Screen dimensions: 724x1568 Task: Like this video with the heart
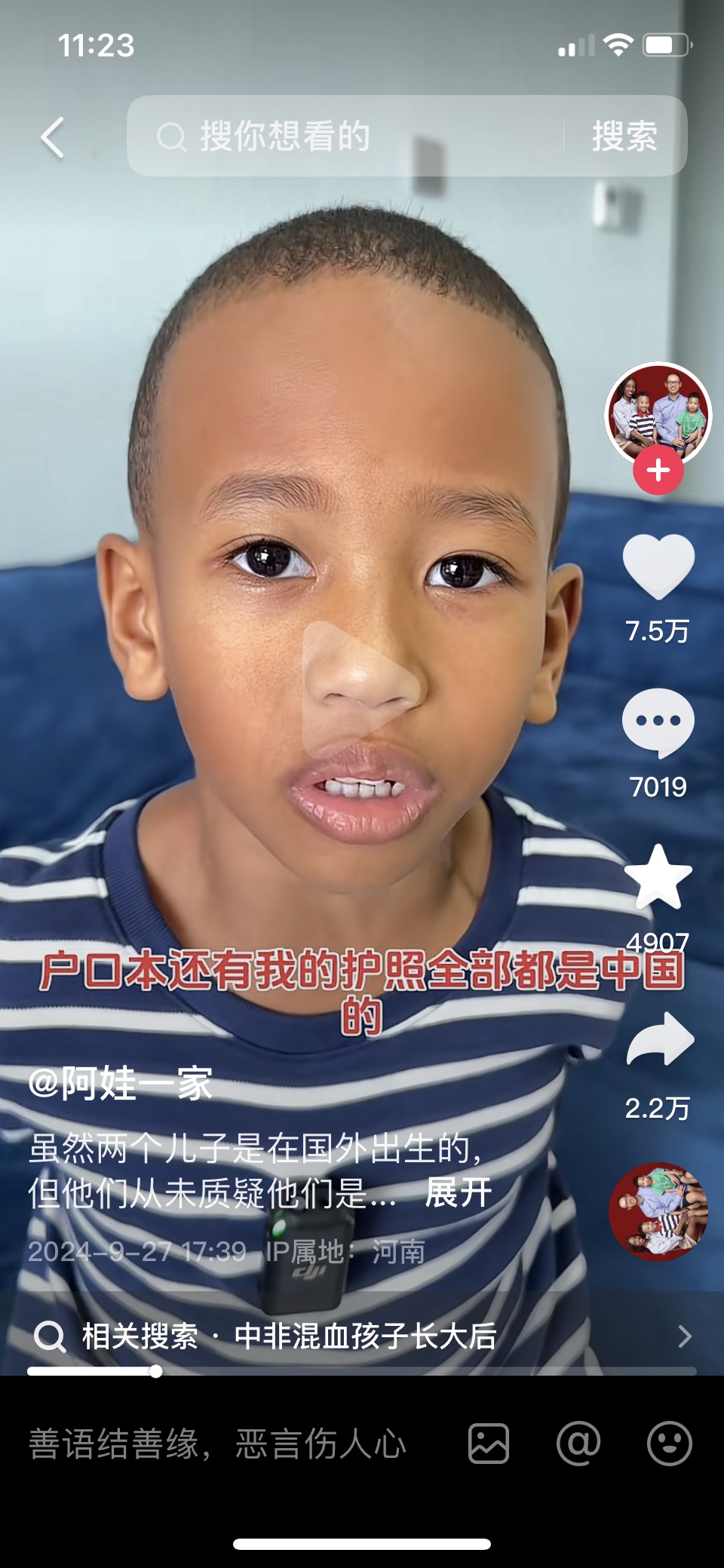(658, 567)
